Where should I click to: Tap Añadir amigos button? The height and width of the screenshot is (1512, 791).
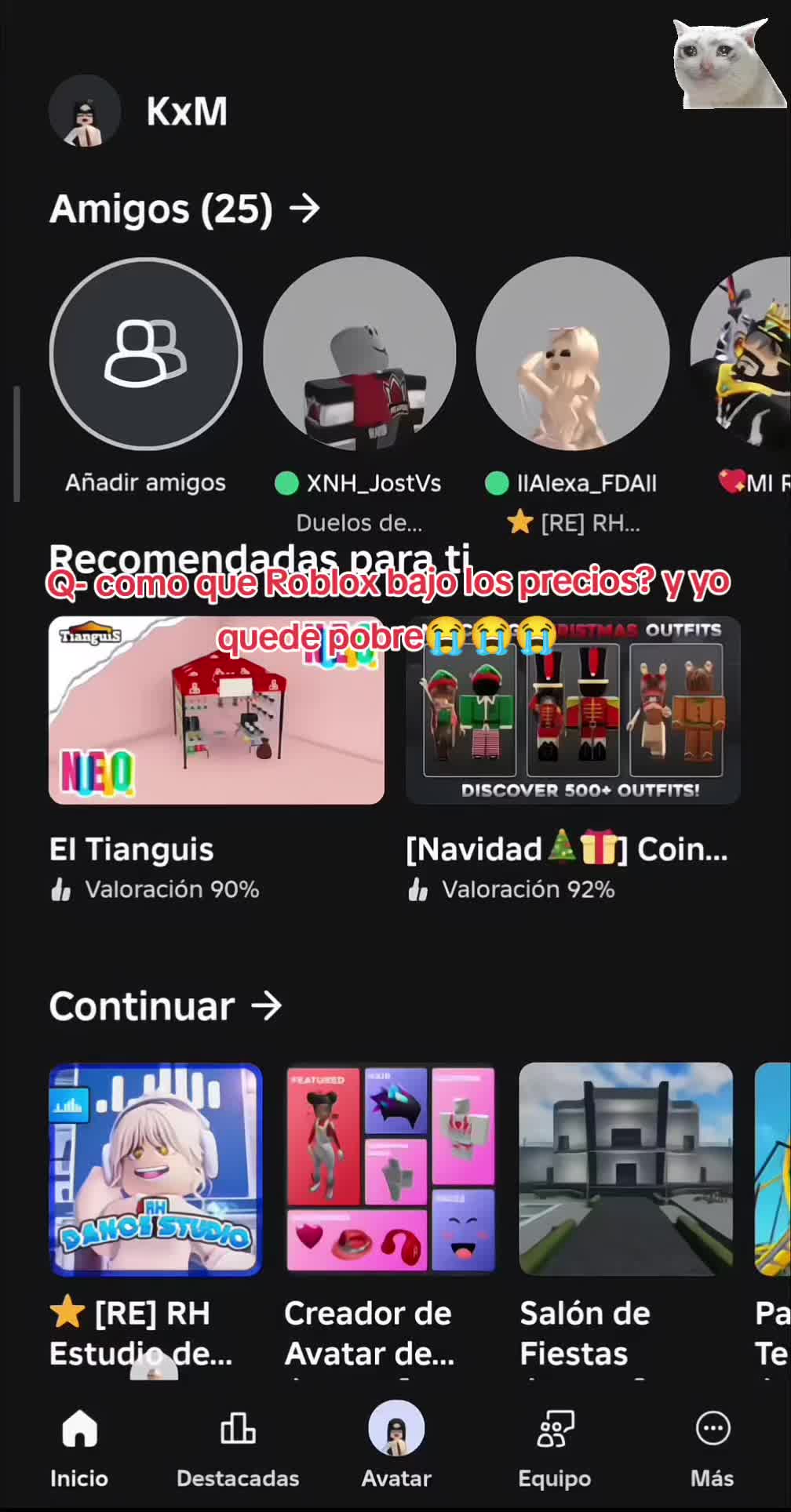pyautogui.click(x=146, y=354)
